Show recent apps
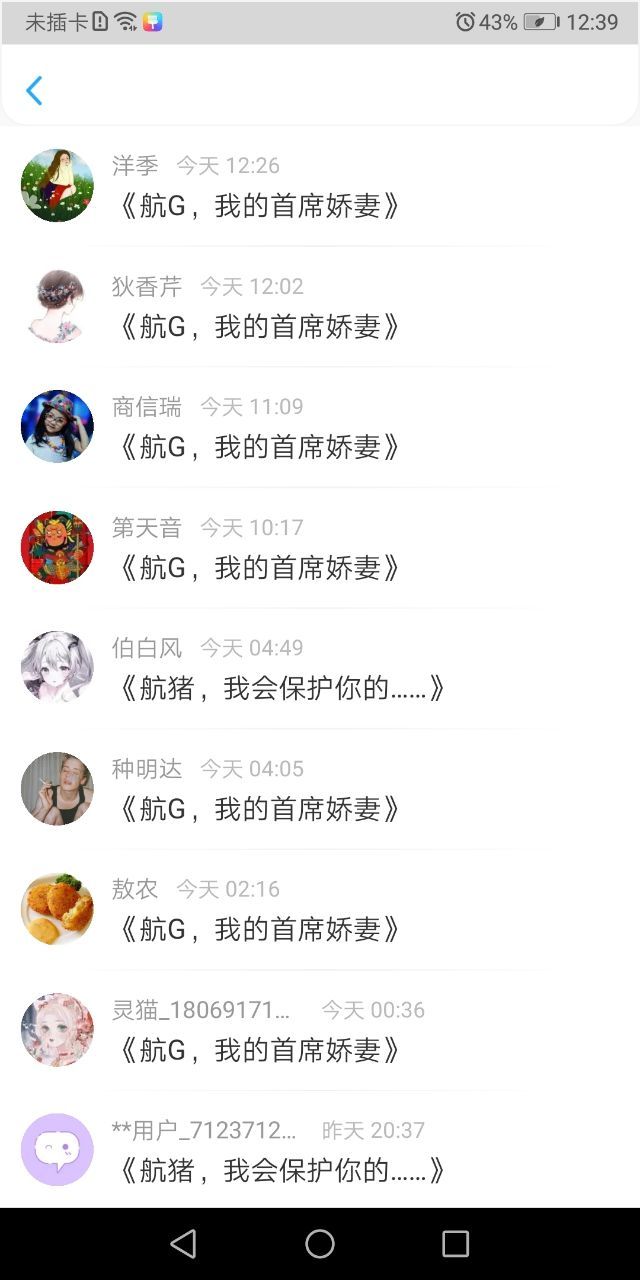This screenshot has height=1280, width=640. pos(455,1243)
